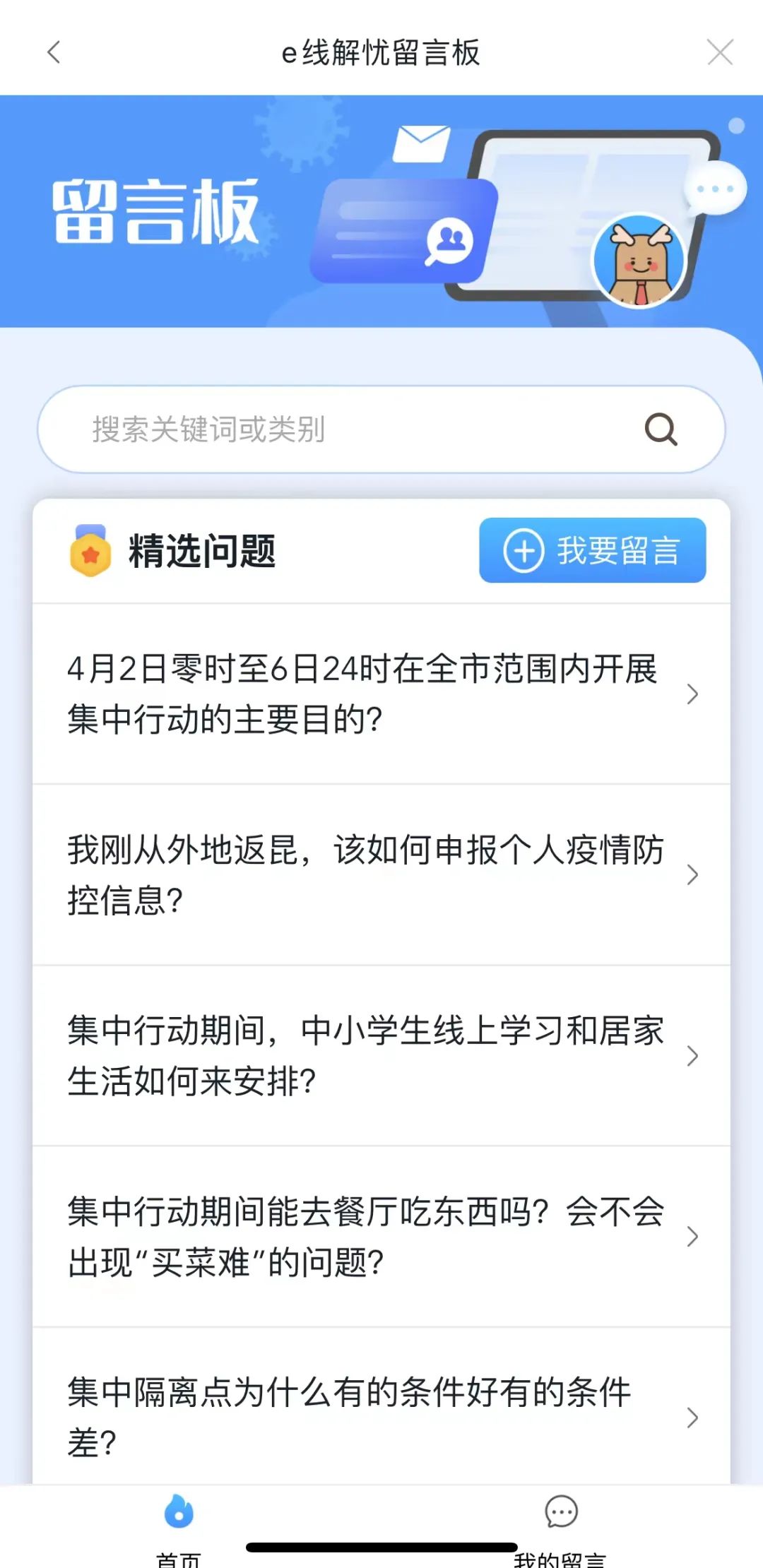Open question on 外地返昆 申报疫情防控信息

tap(381, 874)
